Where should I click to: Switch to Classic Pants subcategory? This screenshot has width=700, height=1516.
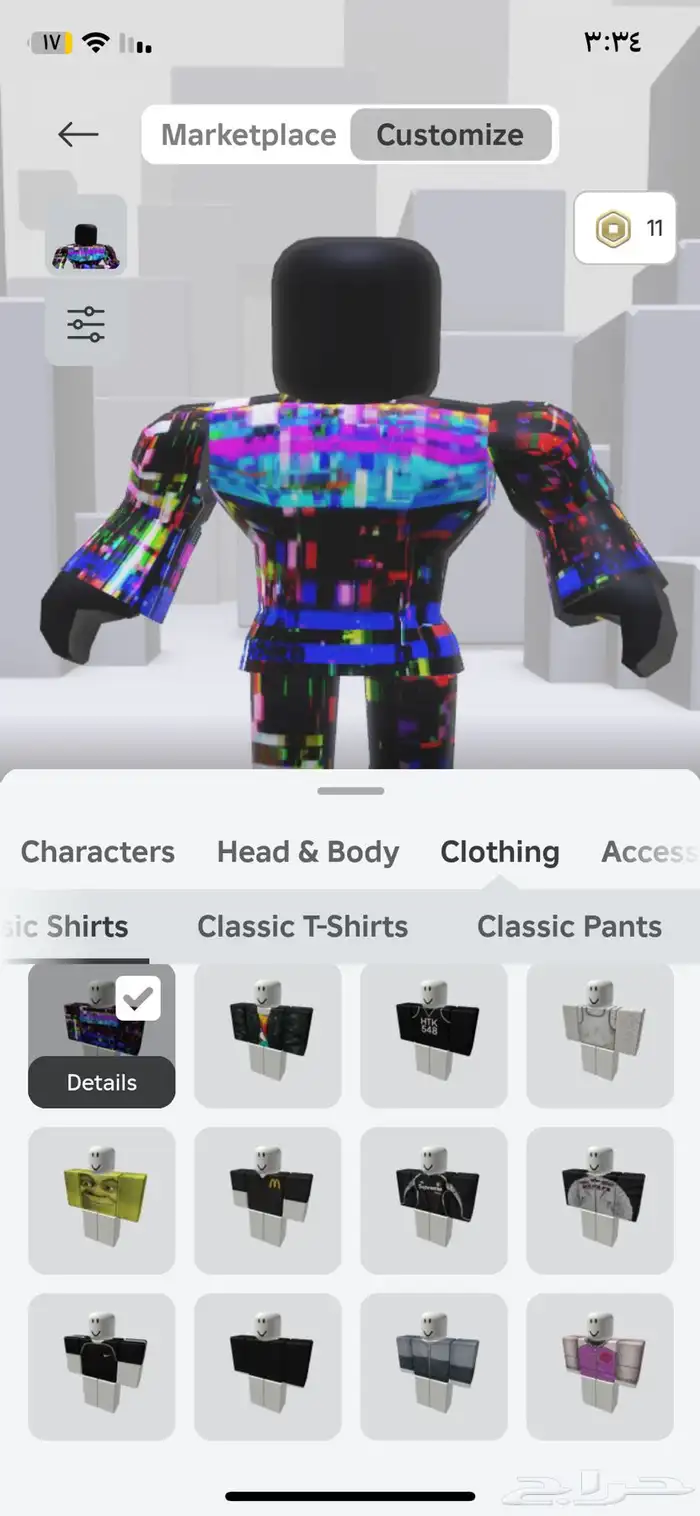click(x=569, y=926)
